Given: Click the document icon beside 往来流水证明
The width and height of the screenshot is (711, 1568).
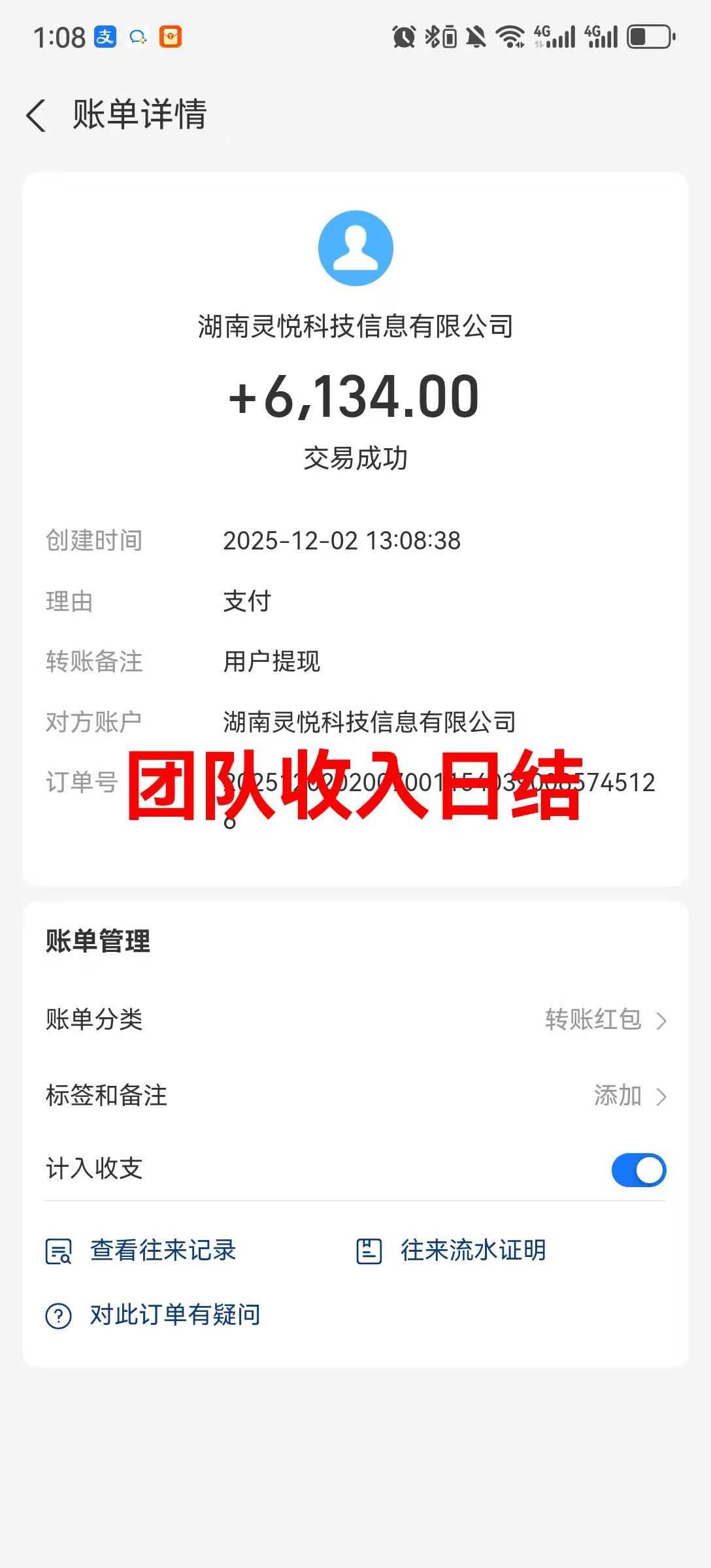Looking at the screenshot, I should point(370,1250).
